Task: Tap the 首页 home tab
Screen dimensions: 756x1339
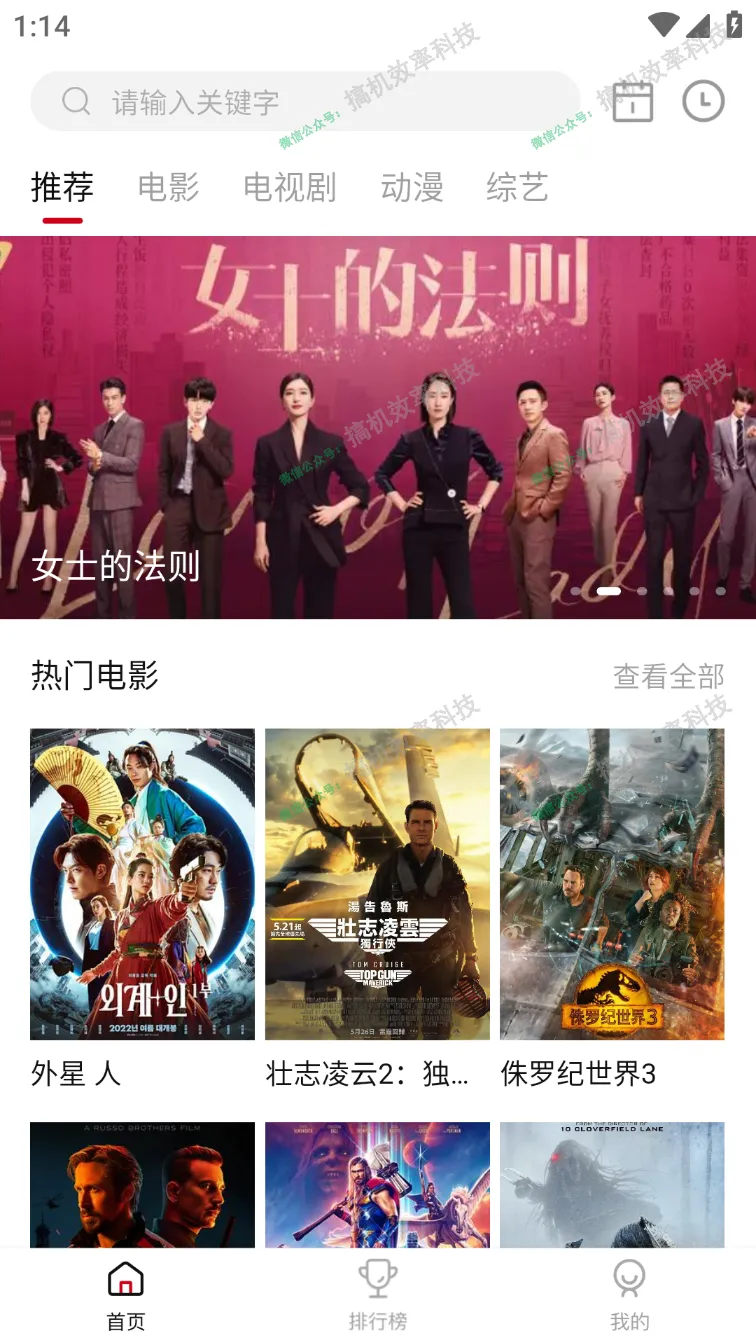Action: click(126, 1294)
